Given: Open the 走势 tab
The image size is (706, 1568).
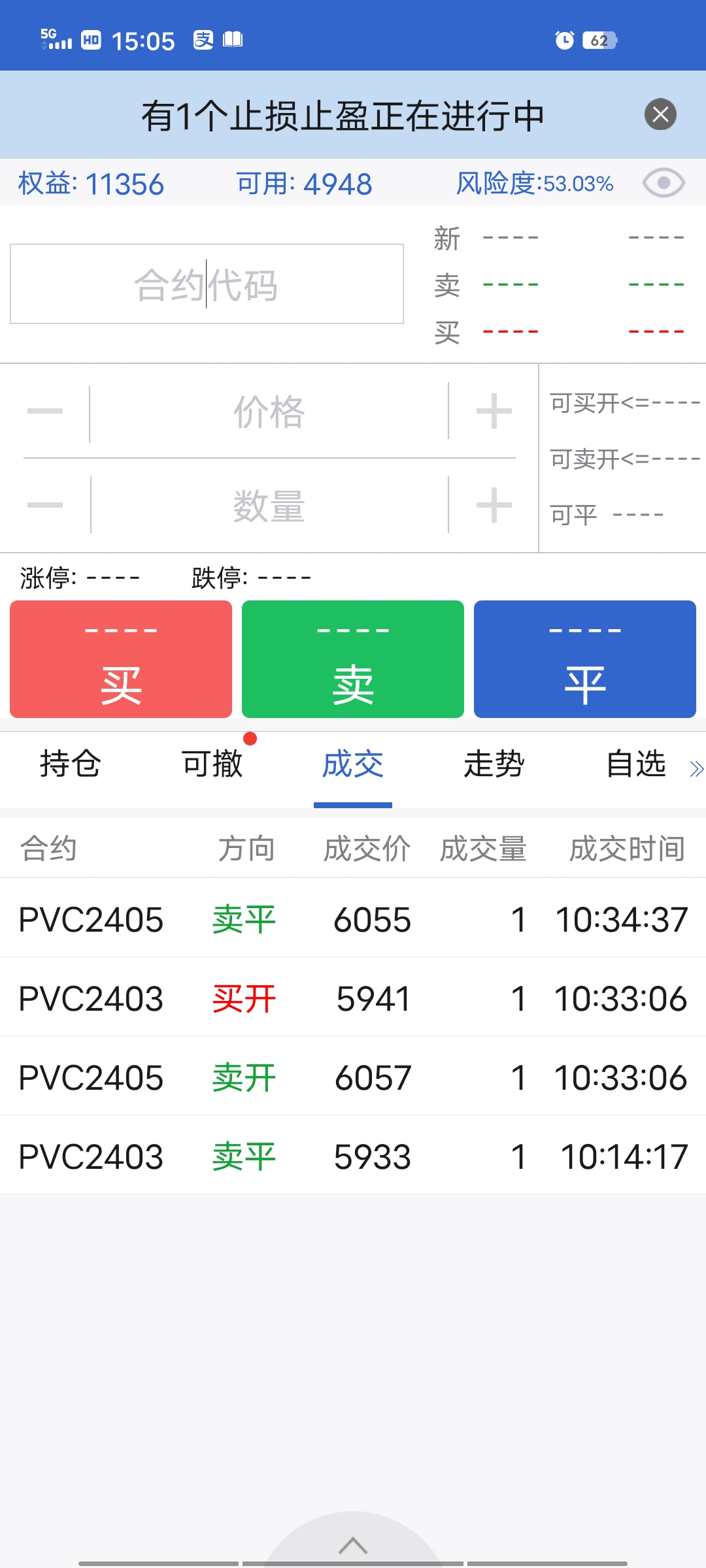Looking at the screenshot, I should [494, 764].
